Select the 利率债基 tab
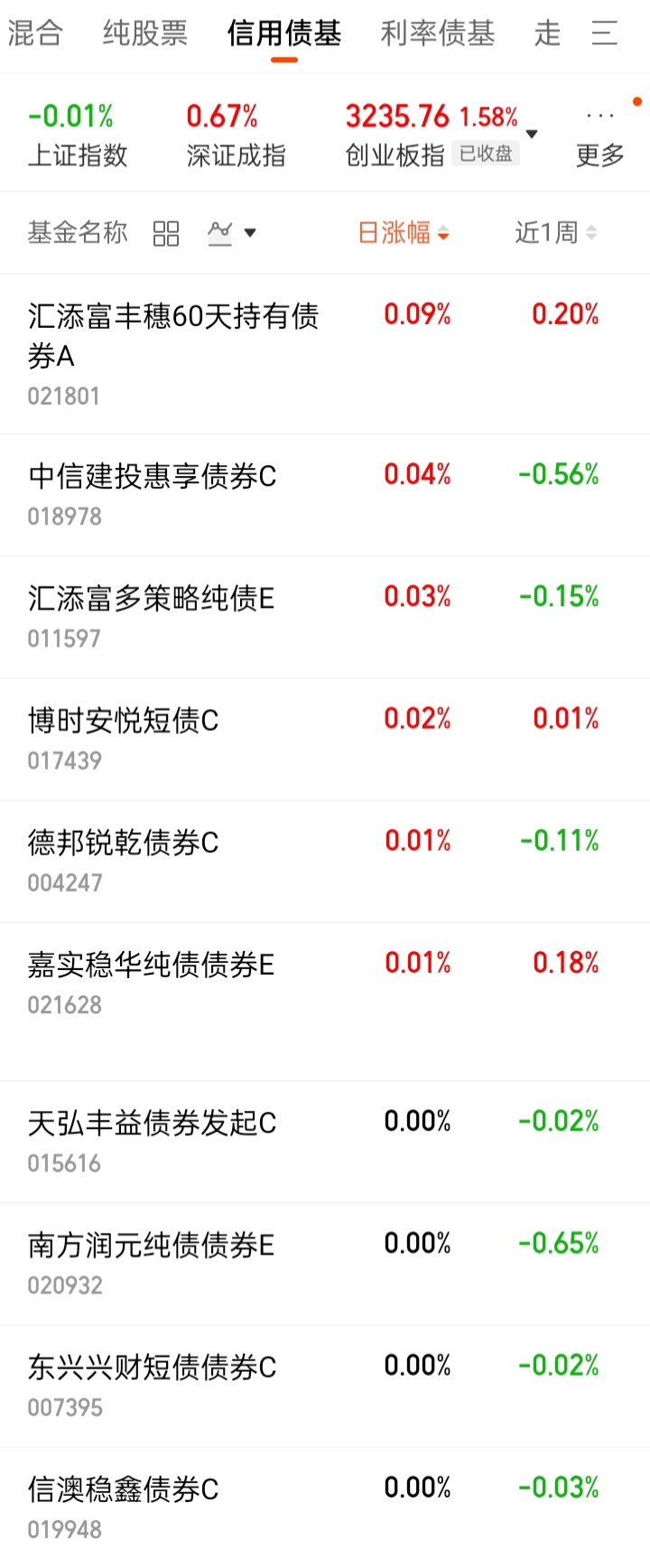 point(438,34)
